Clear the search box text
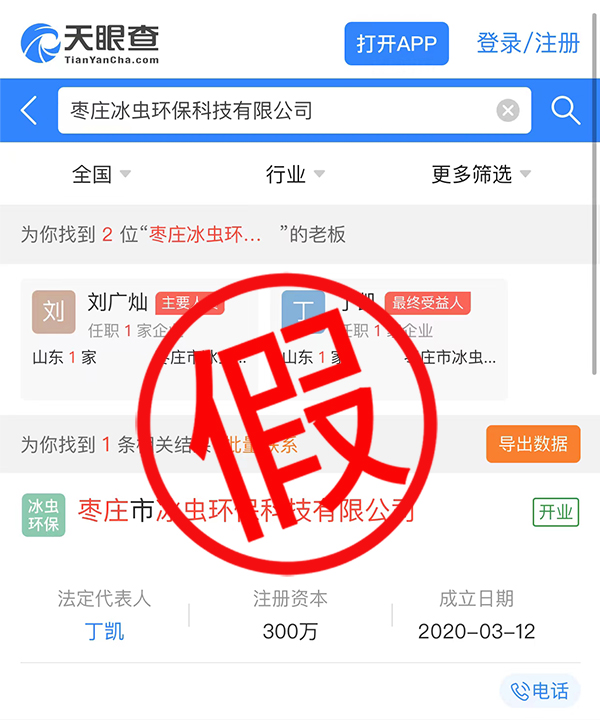The height and width of the screenshot is (720, 600). pos(508,110)
